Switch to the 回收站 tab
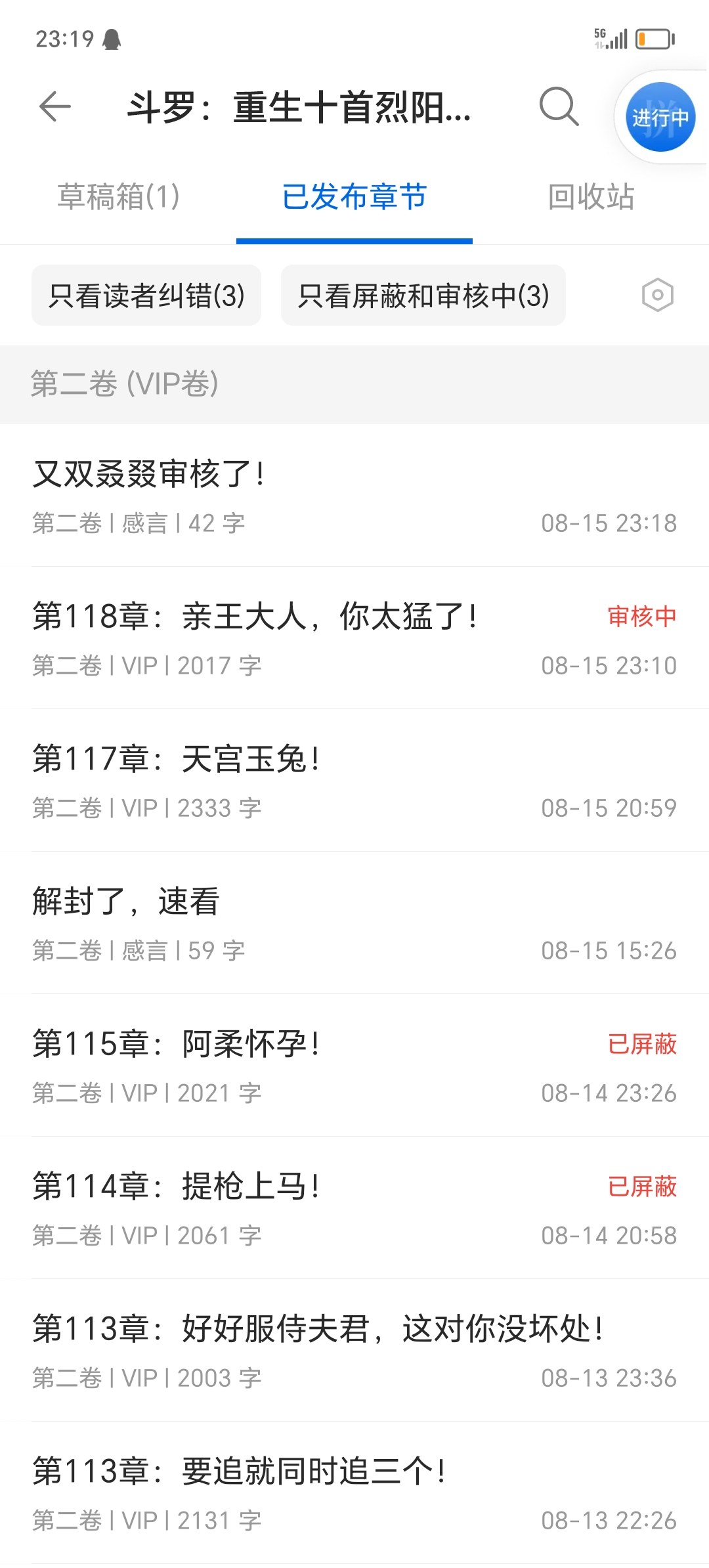 pos(591,197)
